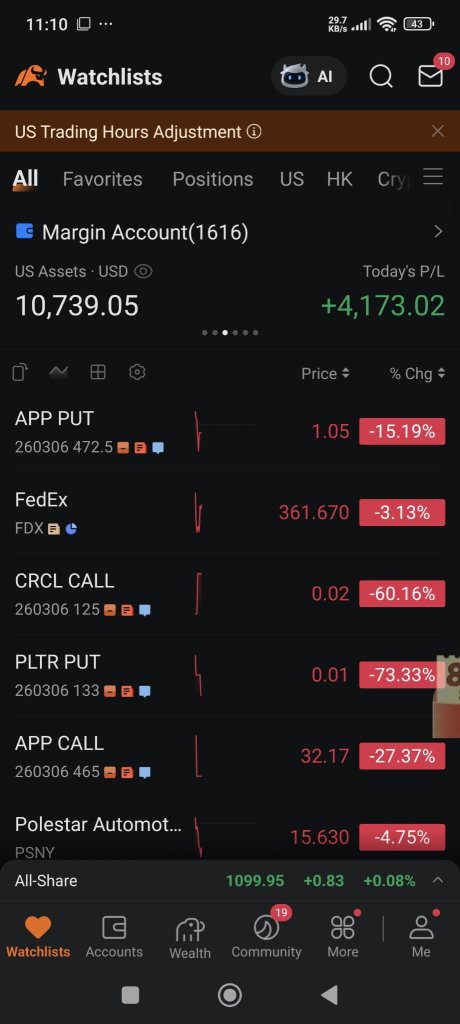The width and height of the screenshot is (460, 1024).
Task: Sort the watchlist by Price
Action: click(325, 374)
